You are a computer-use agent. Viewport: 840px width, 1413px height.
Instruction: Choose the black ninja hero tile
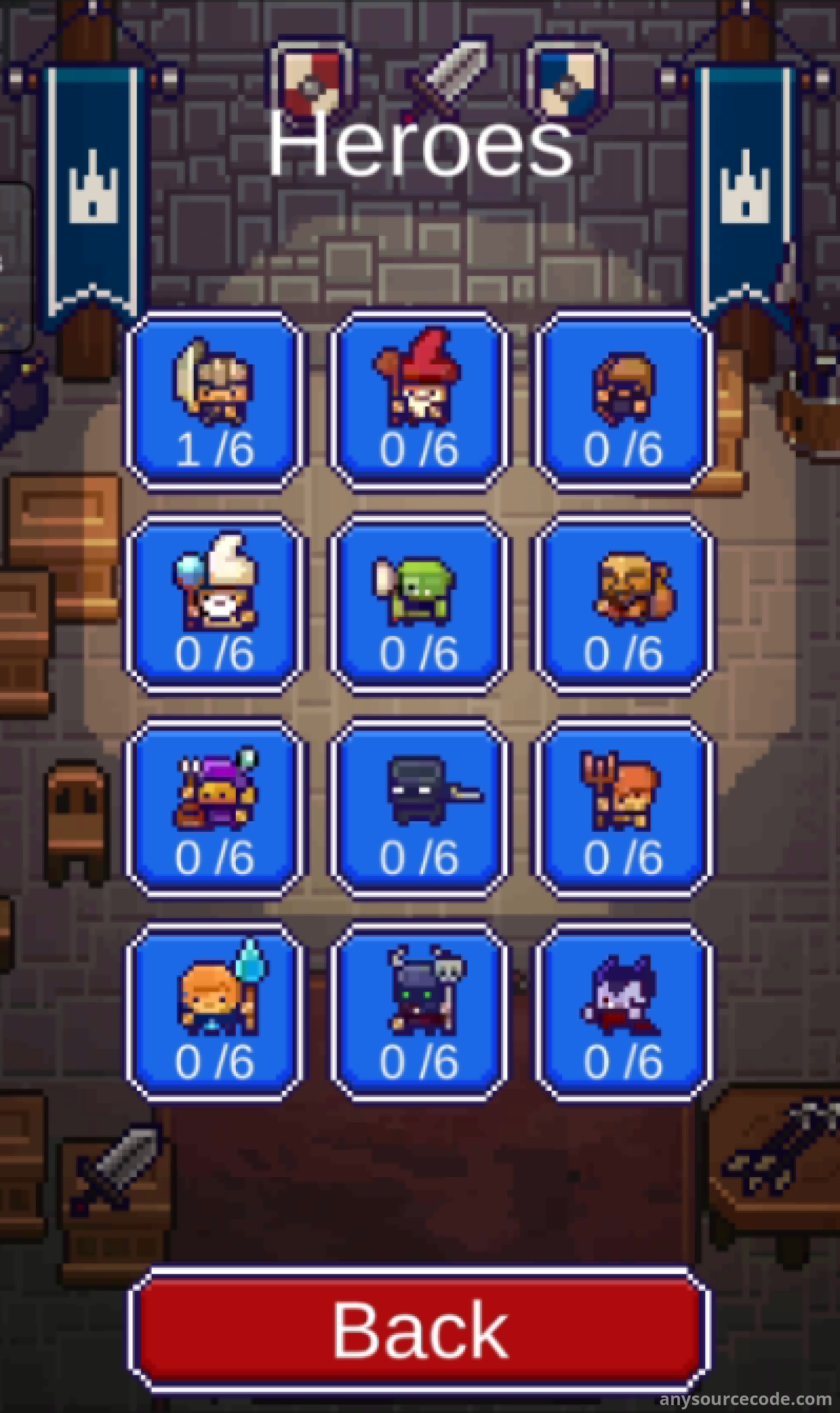(x=419, y=809)
